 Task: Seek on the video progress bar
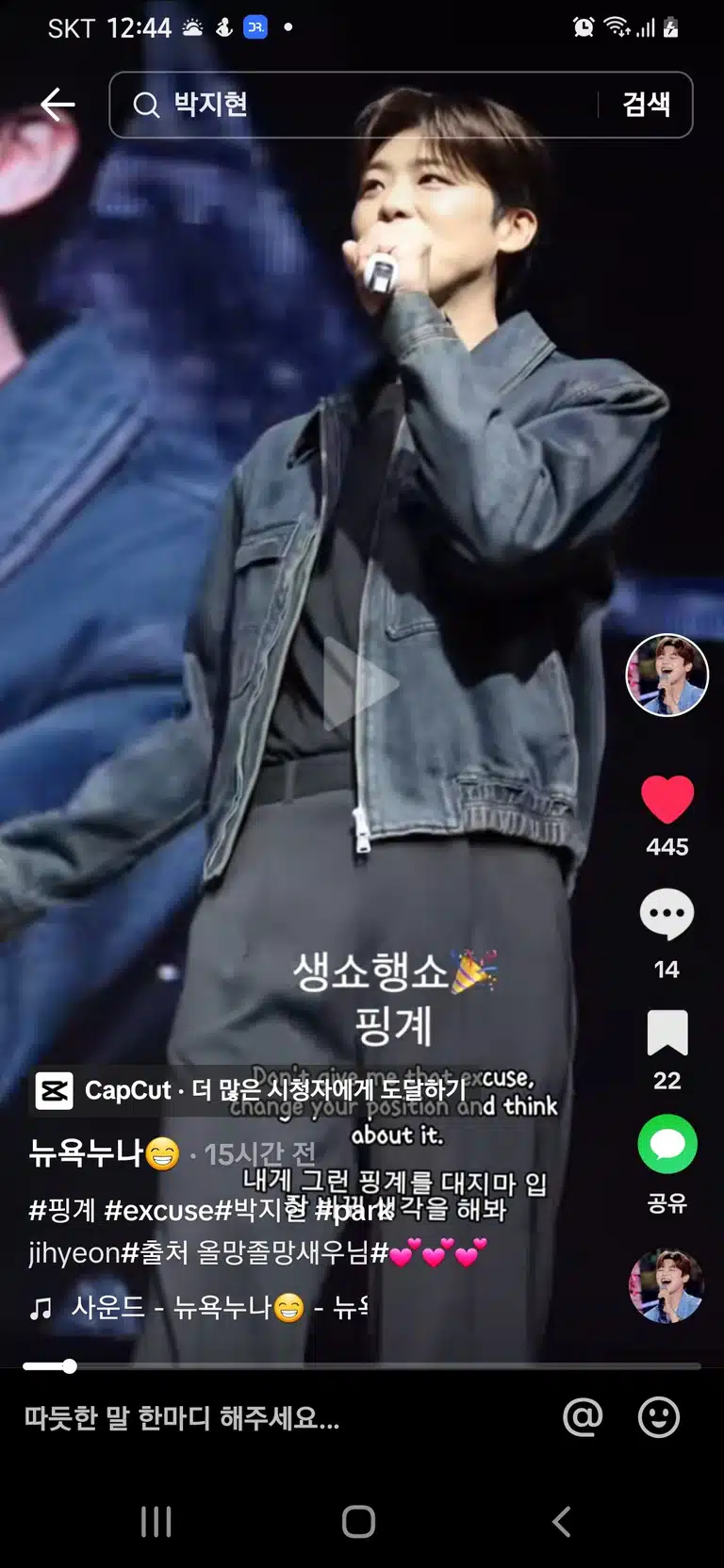point(362,1365)
